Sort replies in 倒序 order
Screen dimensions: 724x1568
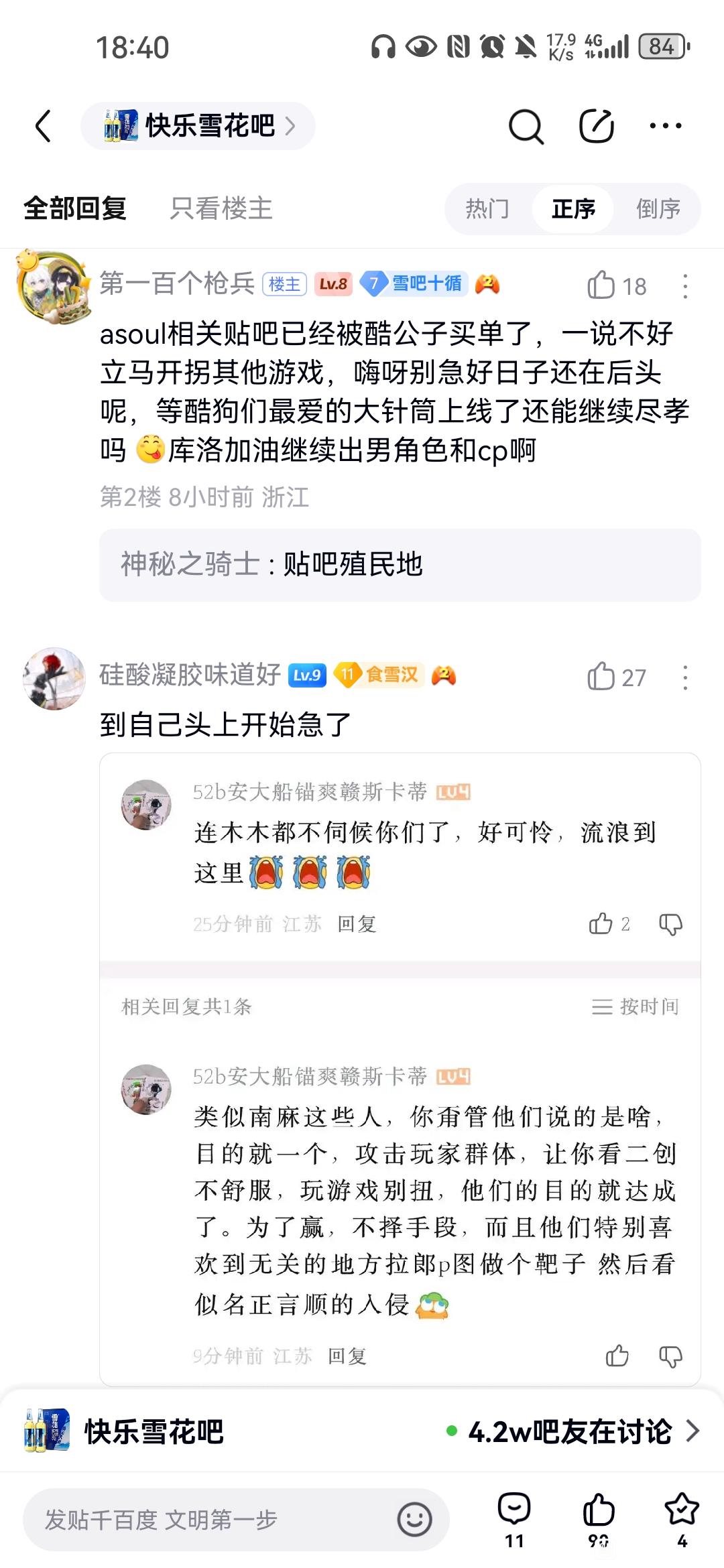pyautogui.click(x=658, y=208)
